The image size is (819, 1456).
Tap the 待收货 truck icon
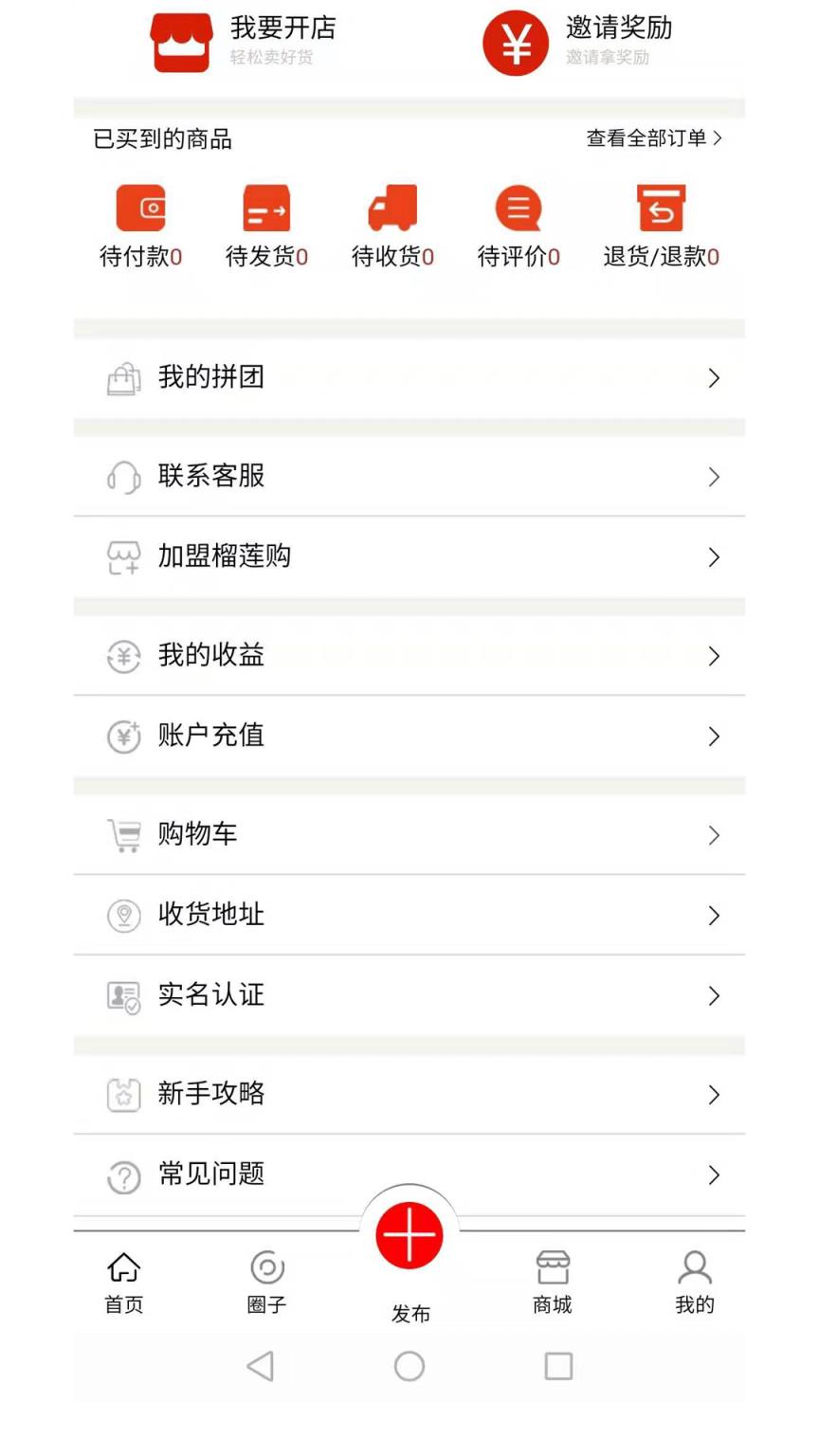392,209
